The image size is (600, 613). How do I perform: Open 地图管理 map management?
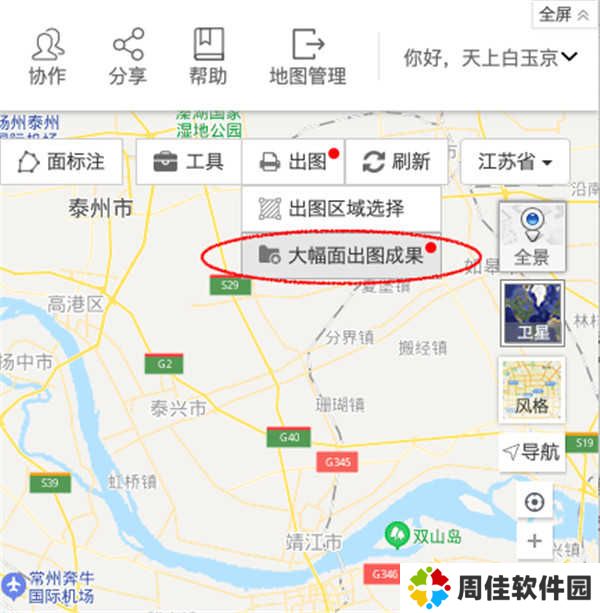click(x=307, y=58)
